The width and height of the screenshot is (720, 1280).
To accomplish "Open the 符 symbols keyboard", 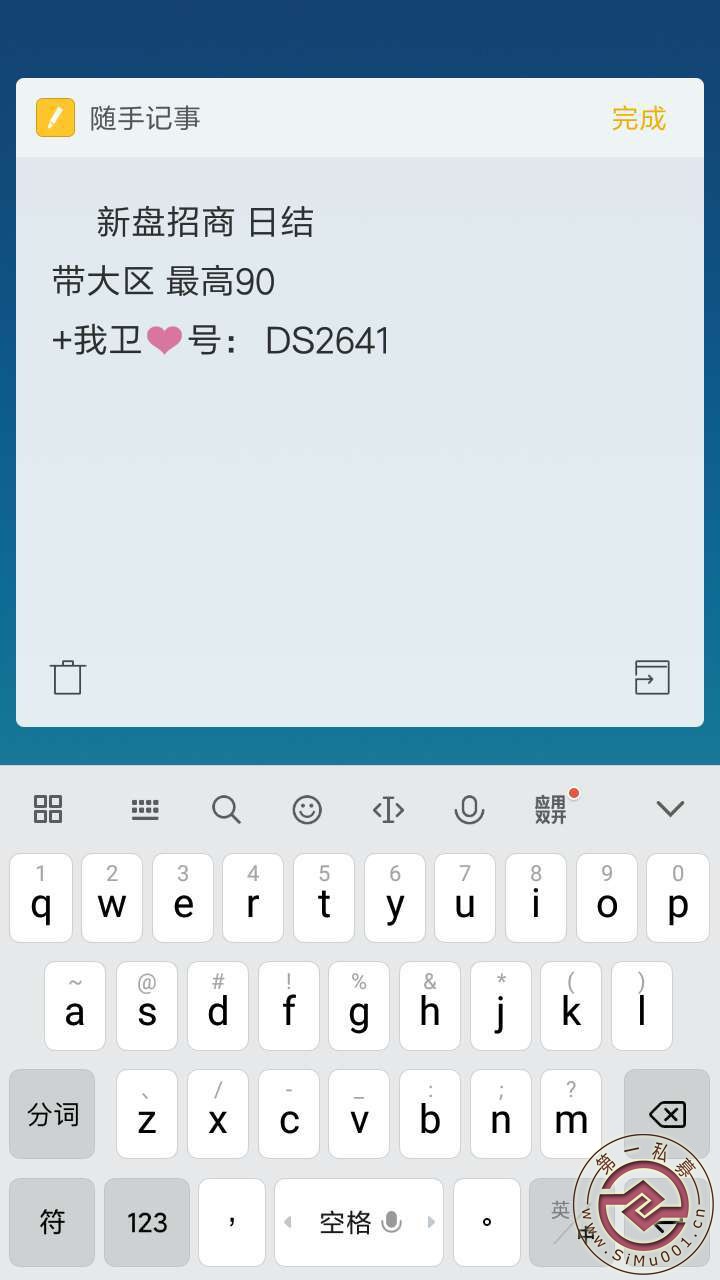I will [52, 1222].
